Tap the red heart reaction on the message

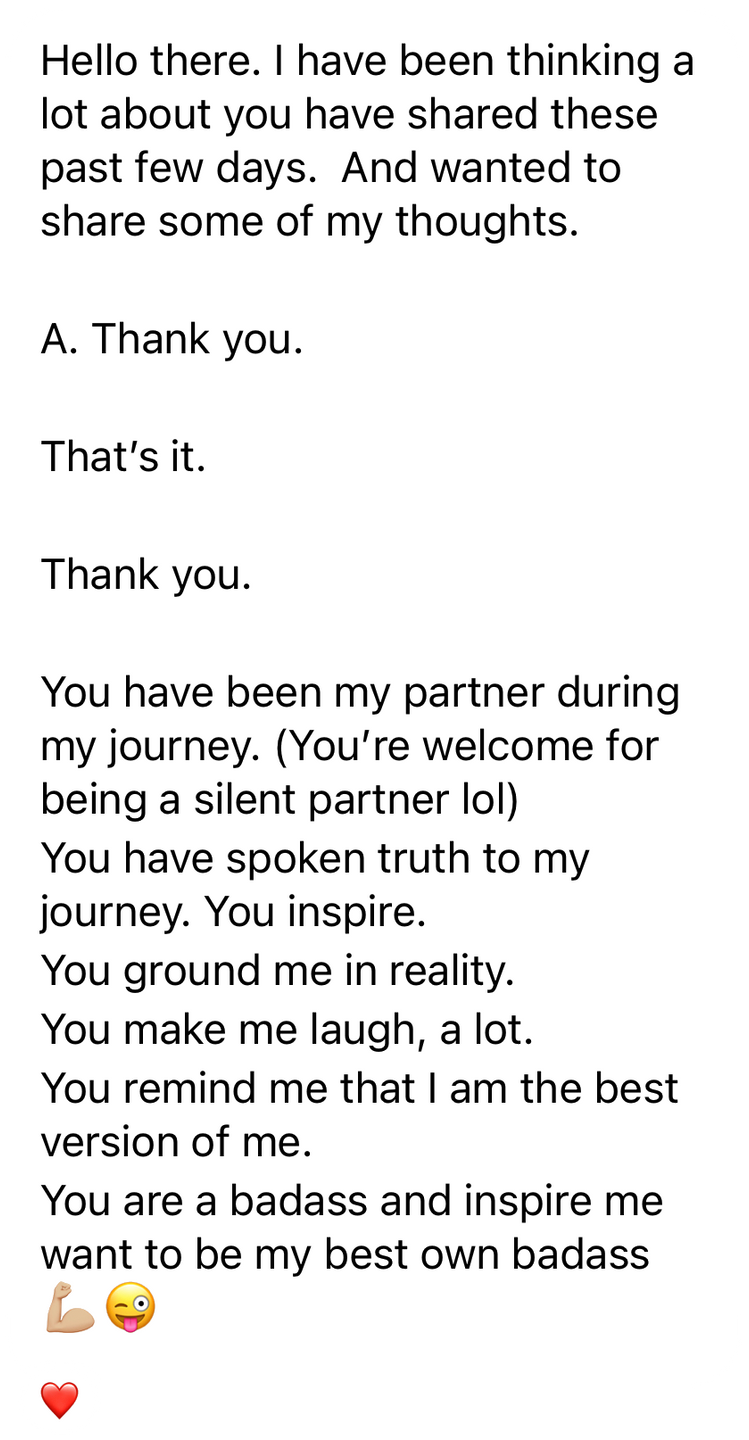(59, 1400)
